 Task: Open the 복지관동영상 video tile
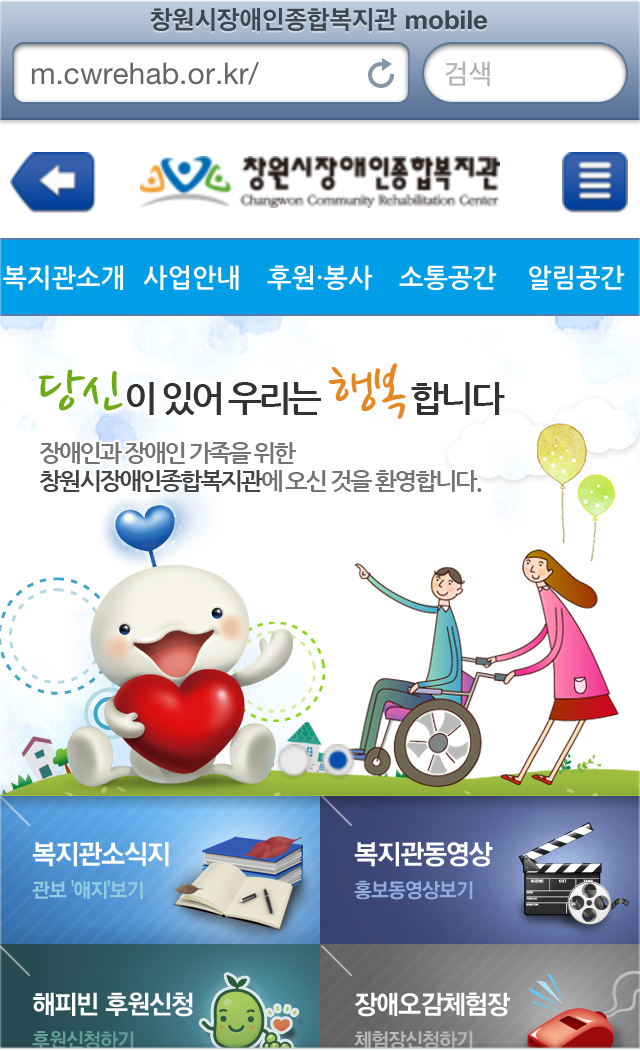coord(480,870)
